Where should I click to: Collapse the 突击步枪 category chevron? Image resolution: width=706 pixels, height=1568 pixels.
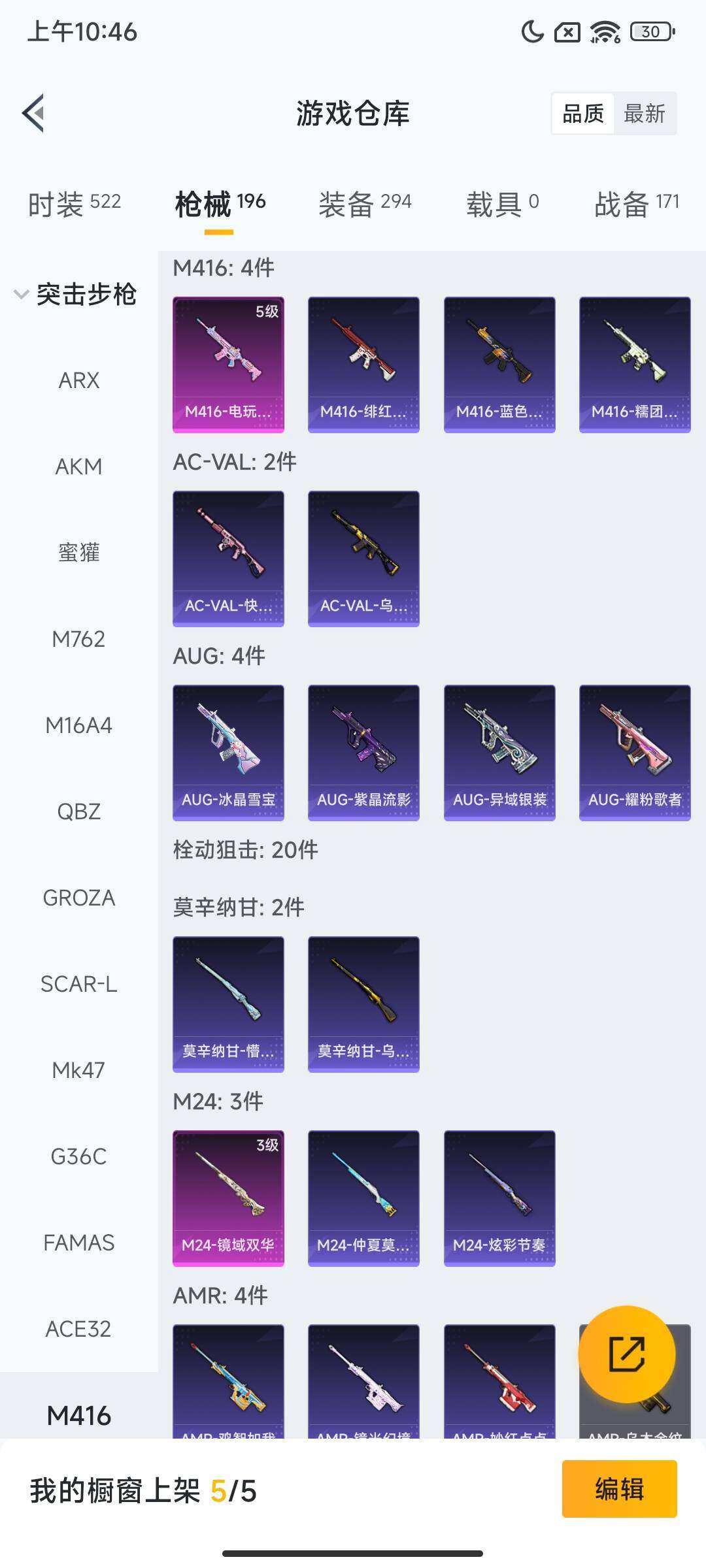(x=20, y=294)
